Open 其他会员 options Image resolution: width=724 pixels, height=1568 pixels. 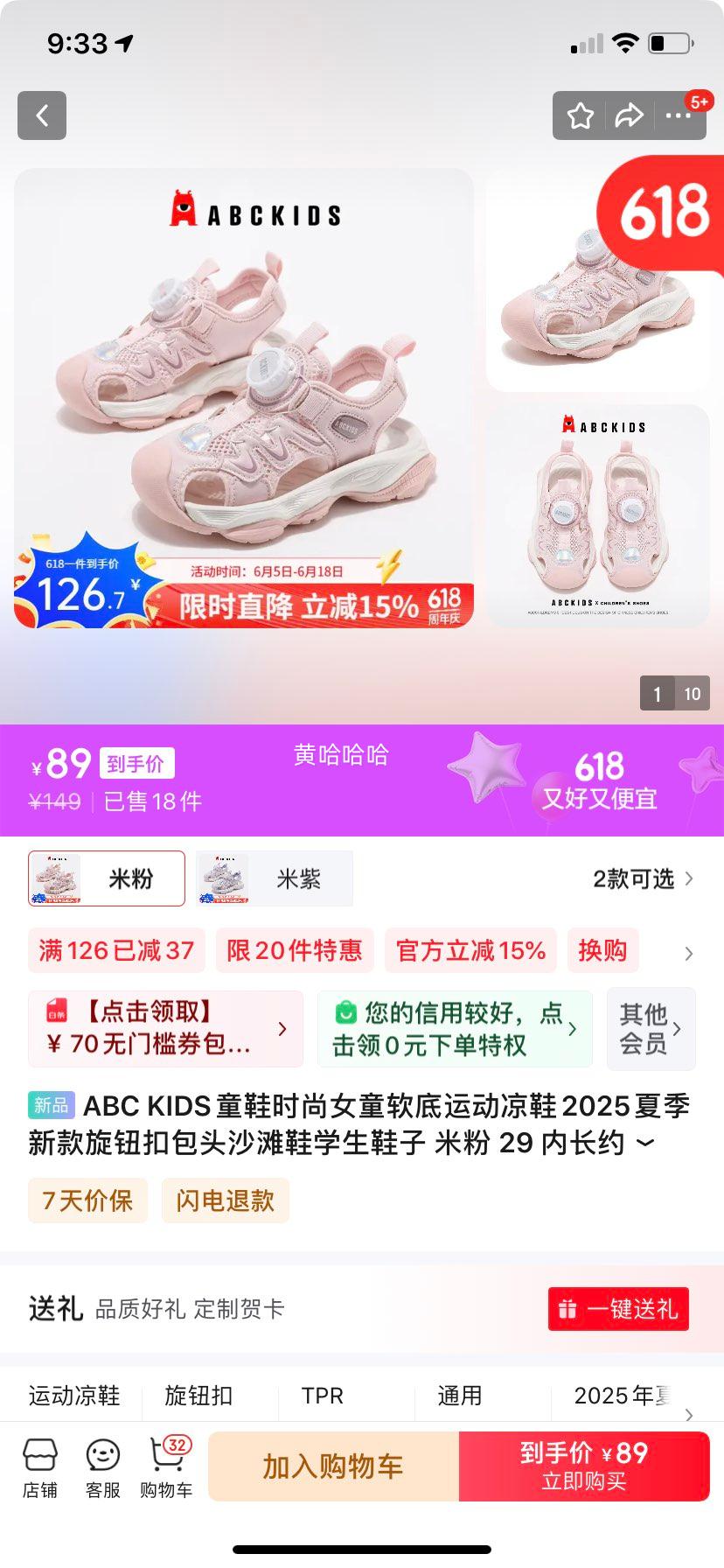click(x=651, y=1029)
